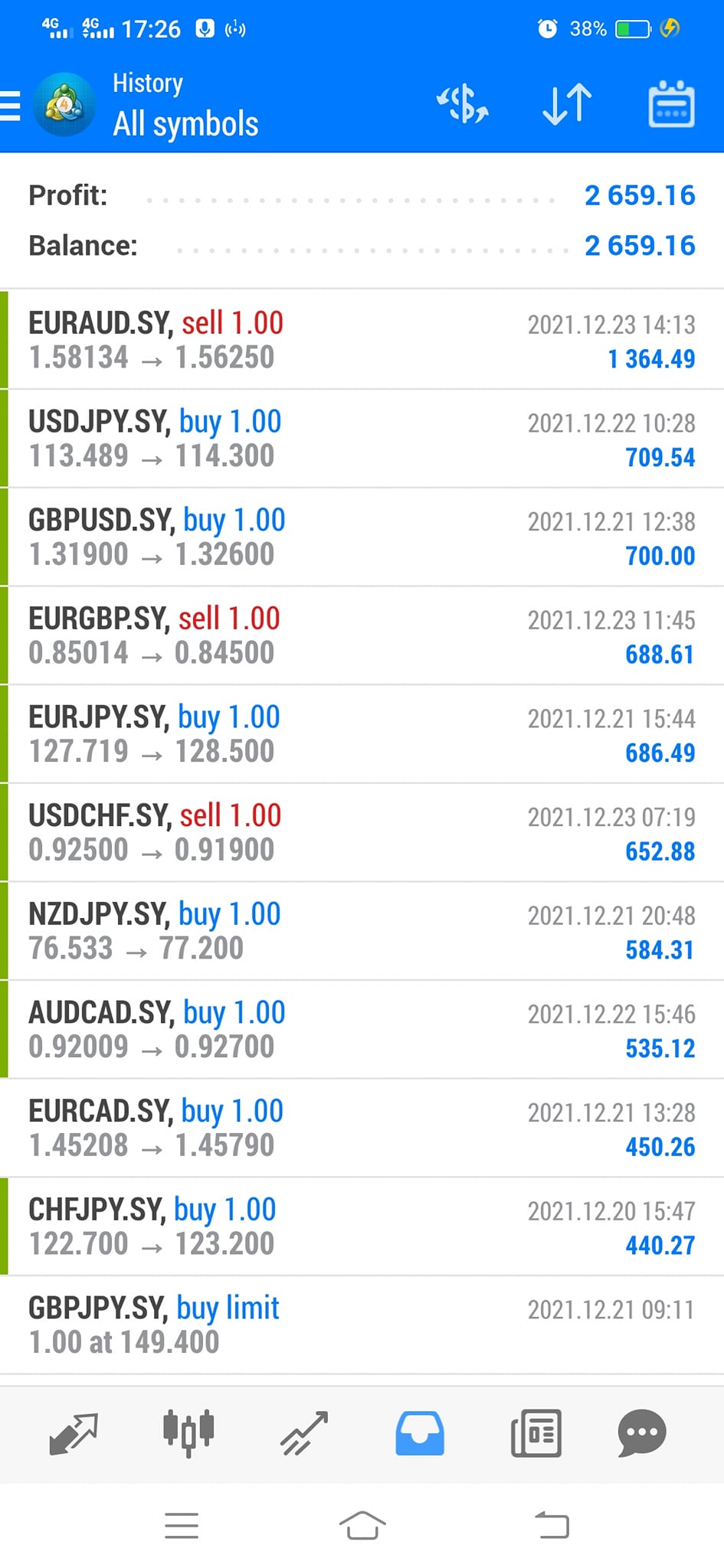Go to the Trade tab
The height and width of the screenshot is (1568, 724).
[304, 1433]
